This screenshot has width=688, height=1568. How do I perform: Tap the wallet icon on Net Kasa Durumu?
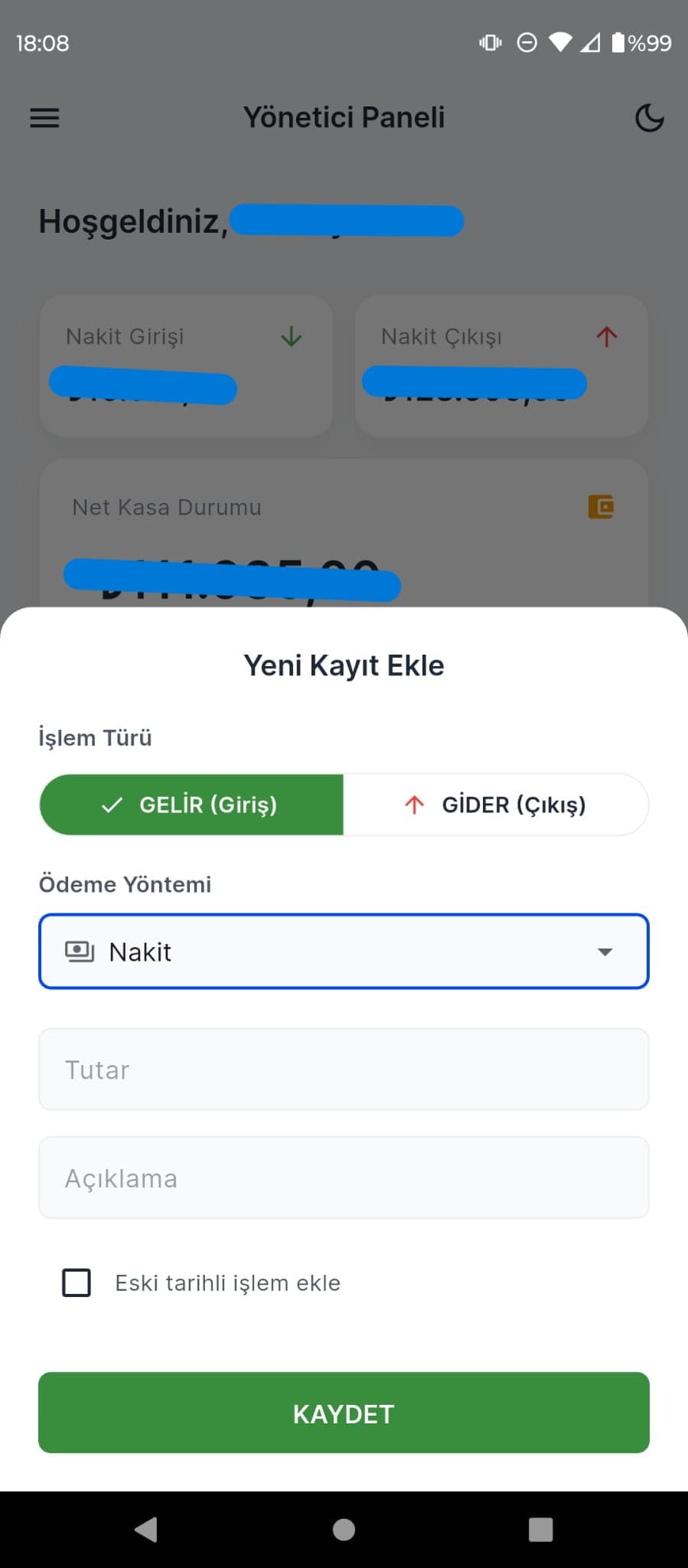602,506
